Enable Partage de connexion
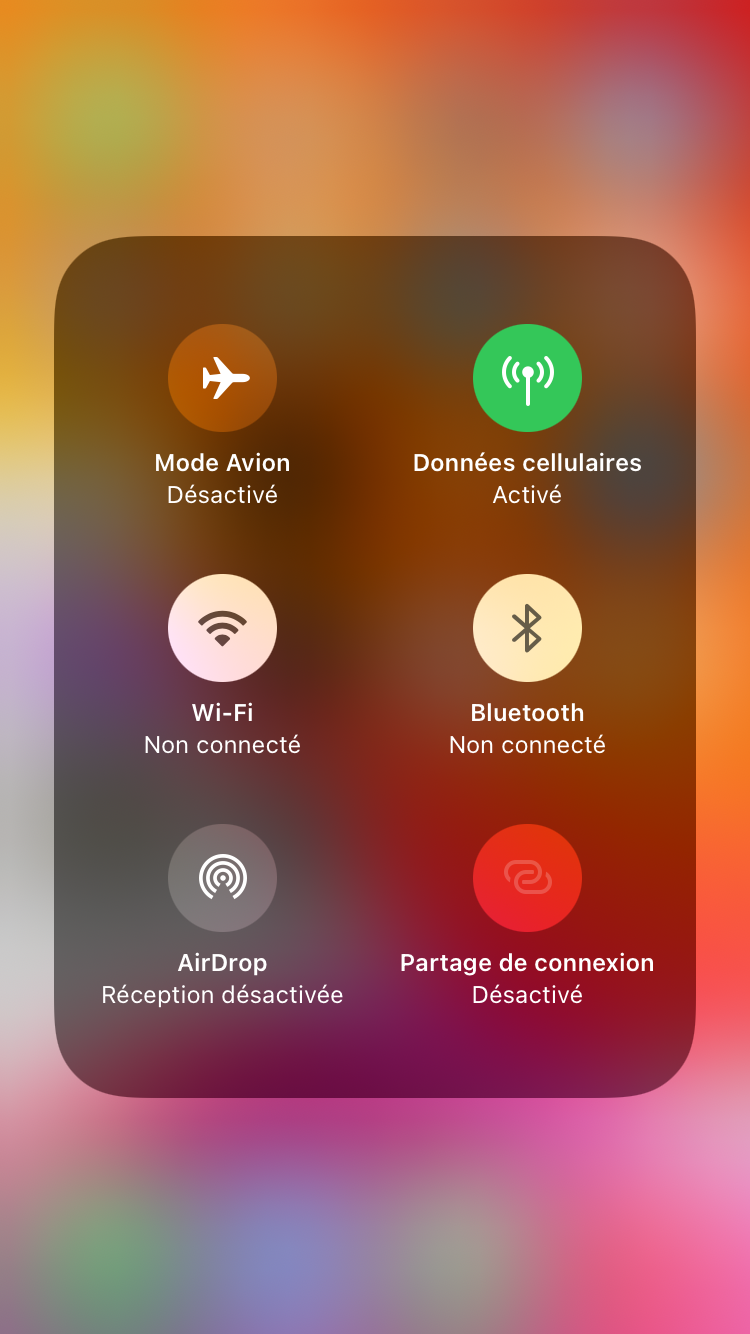This screenshot has height=1334, width=750. click(527, 878)
